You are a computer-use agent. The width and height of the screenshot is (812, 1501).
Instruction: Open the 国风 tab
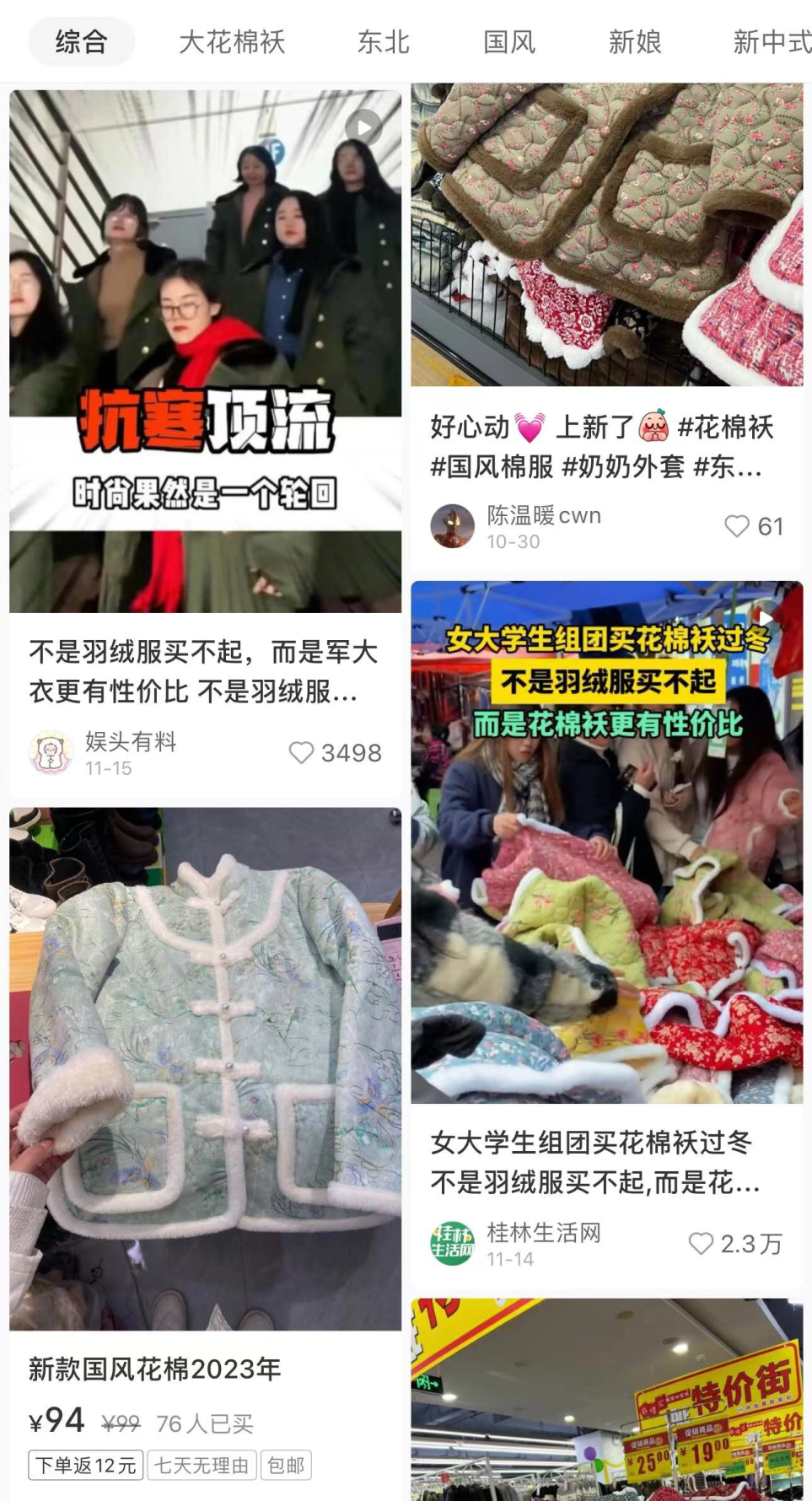tap(509, 41)
